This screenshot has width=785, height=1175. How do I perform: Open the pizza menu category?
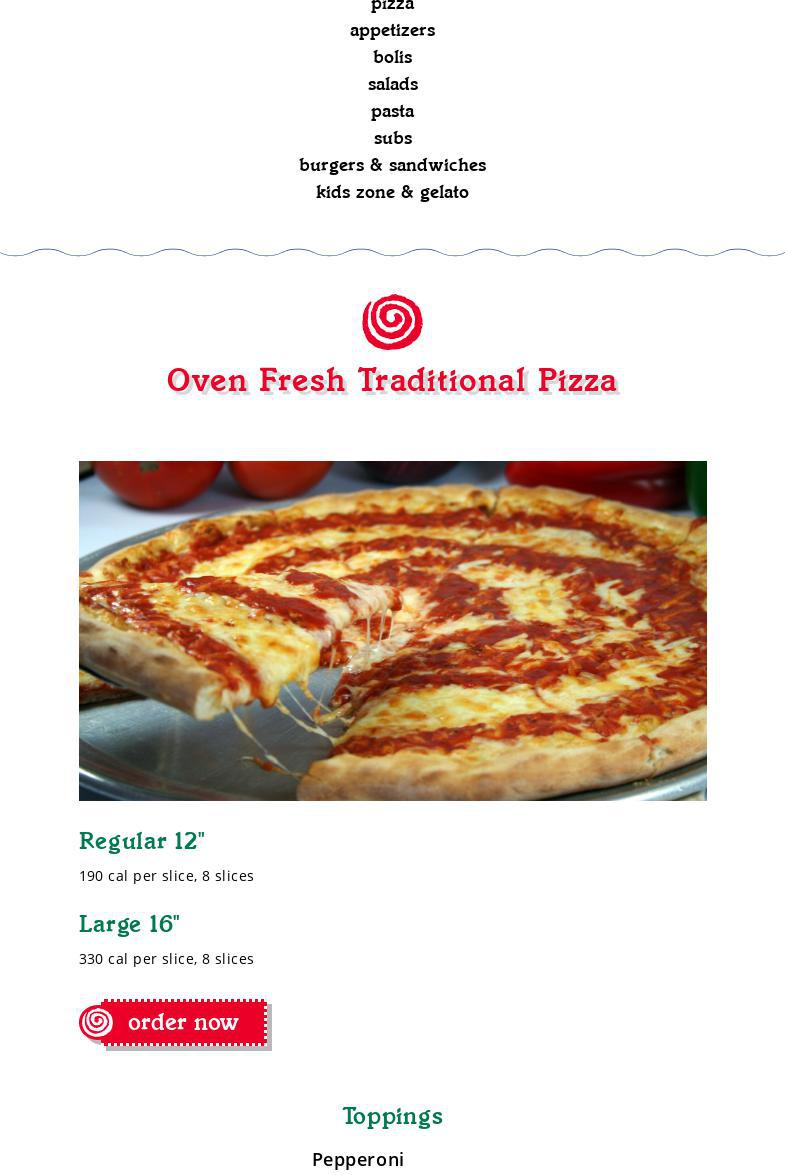392,6
